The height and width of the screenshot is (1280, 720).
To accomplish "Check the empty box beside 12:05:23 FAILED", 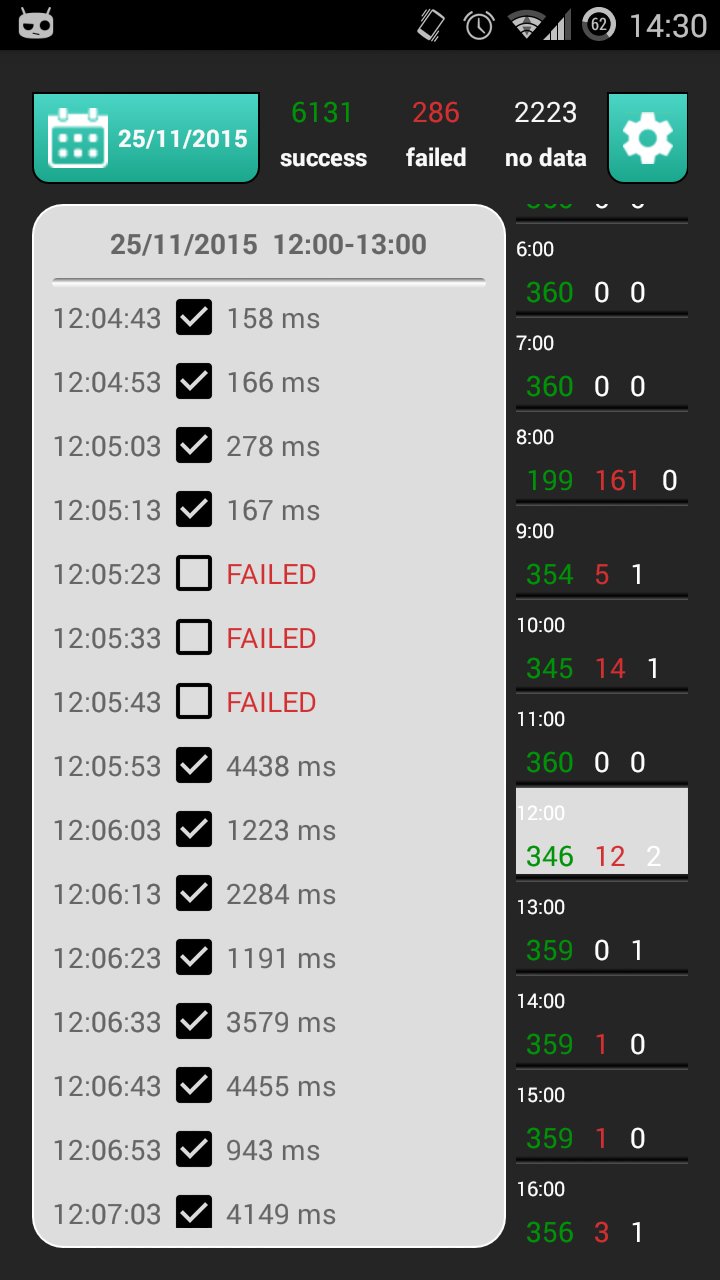I will coord(194,573).
